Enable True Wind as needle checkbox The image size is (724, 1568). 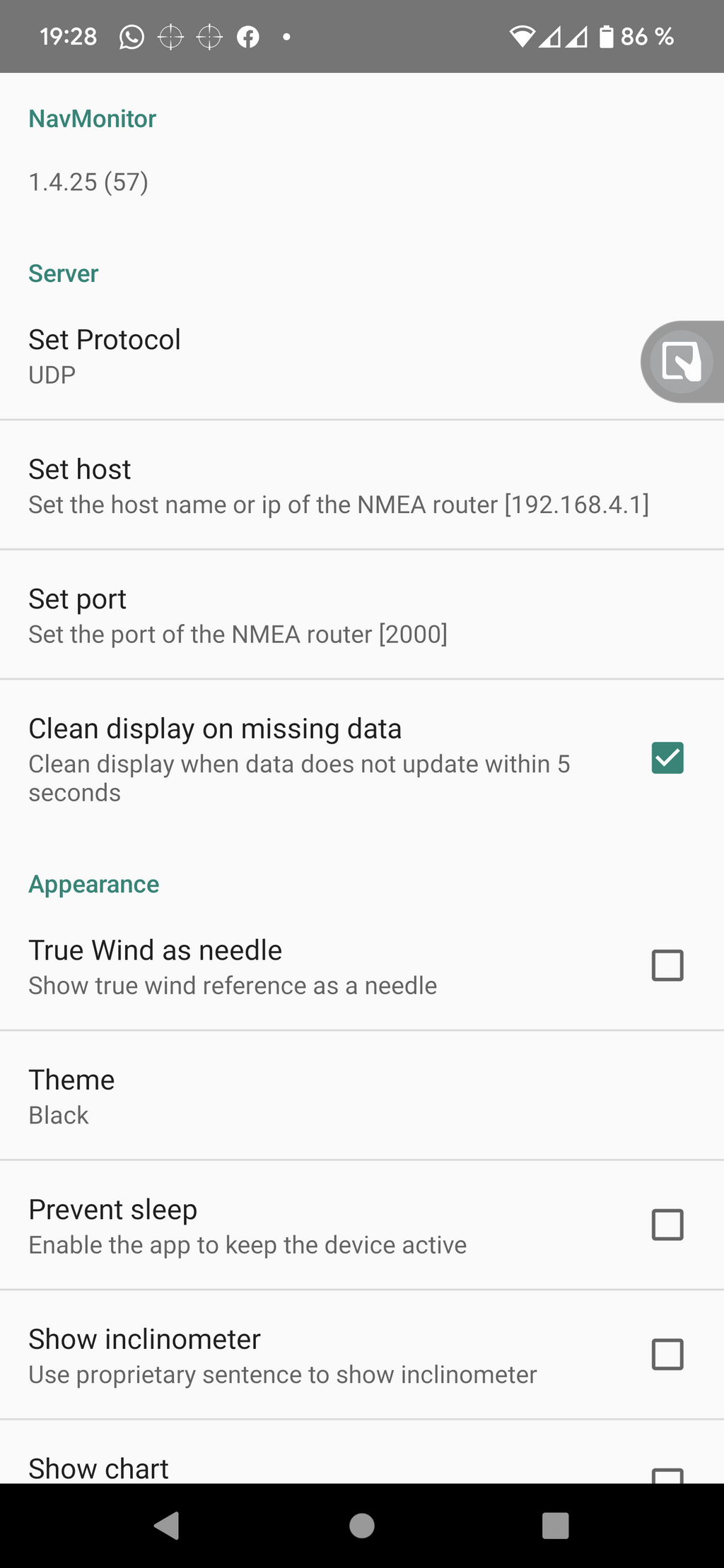(667, 965)
